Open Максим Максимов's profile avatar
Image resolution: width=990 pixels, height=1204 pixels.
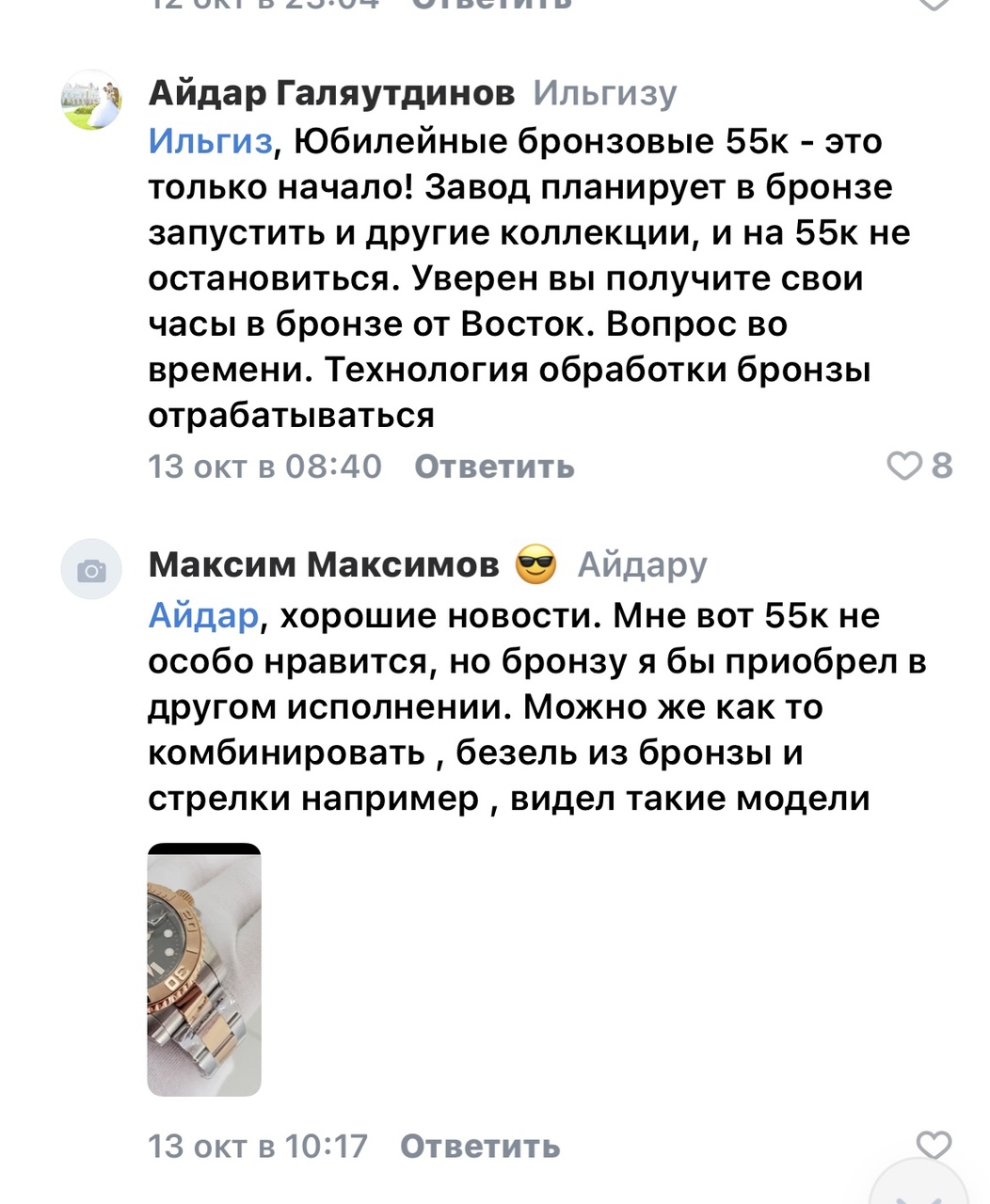point(91,569)
